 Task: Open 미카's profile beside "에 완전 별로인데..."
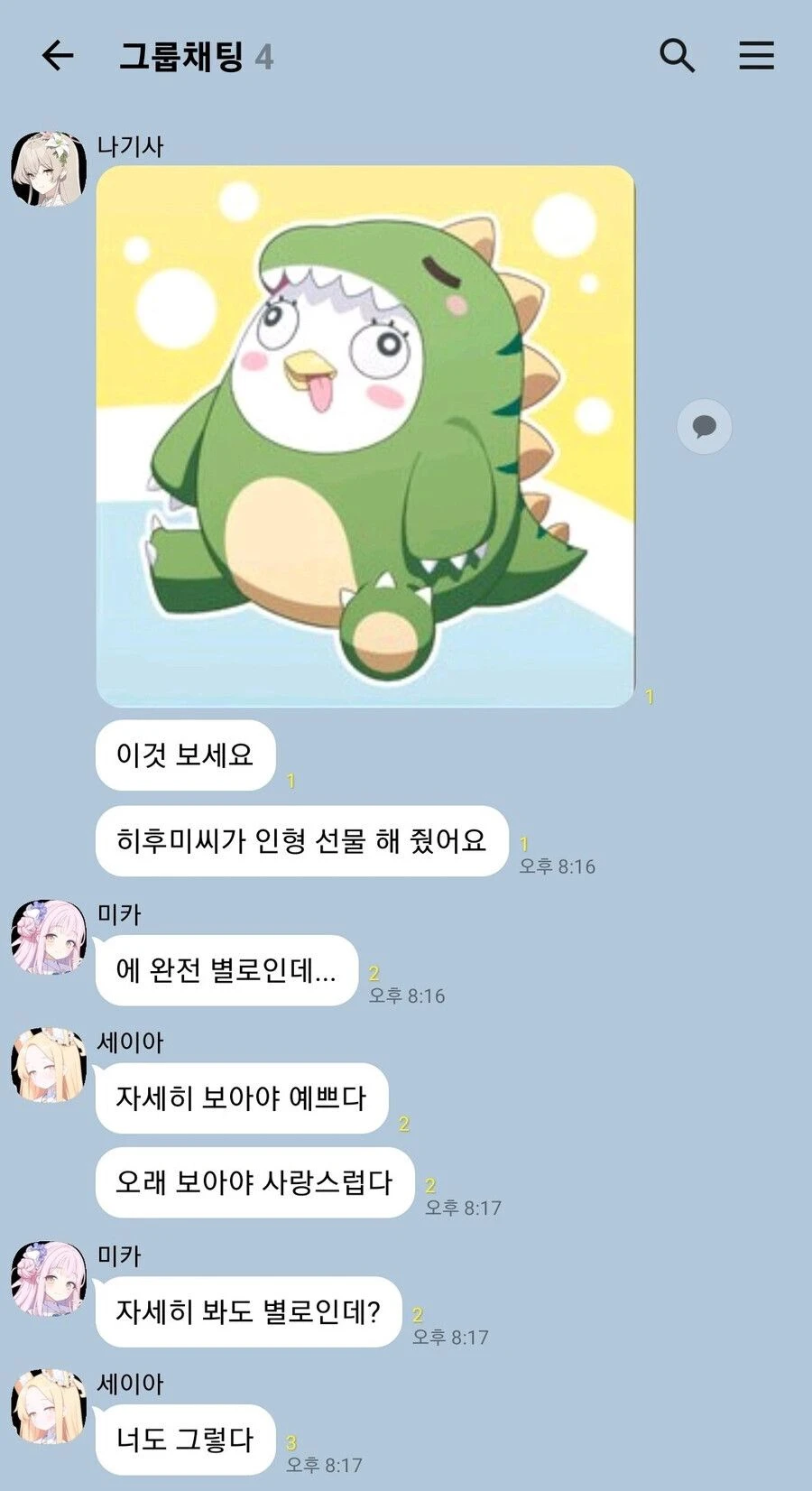coord(49,937)
